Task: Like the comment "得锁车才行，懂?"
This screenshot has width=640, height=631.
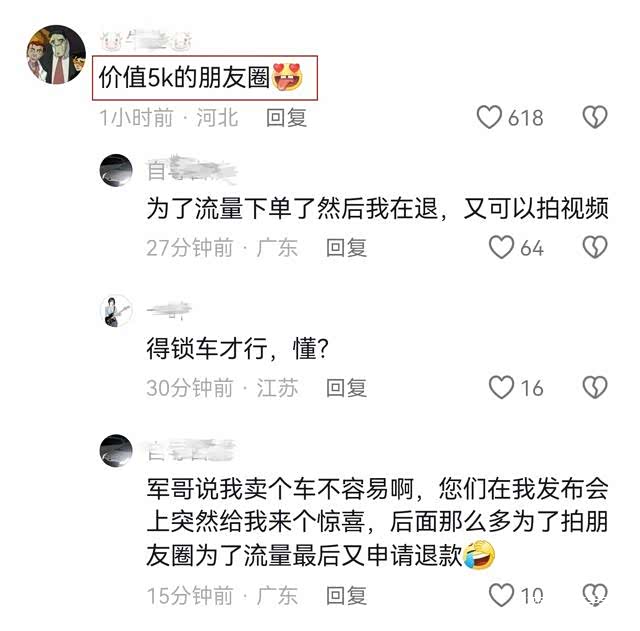Action: coord(501,387)
